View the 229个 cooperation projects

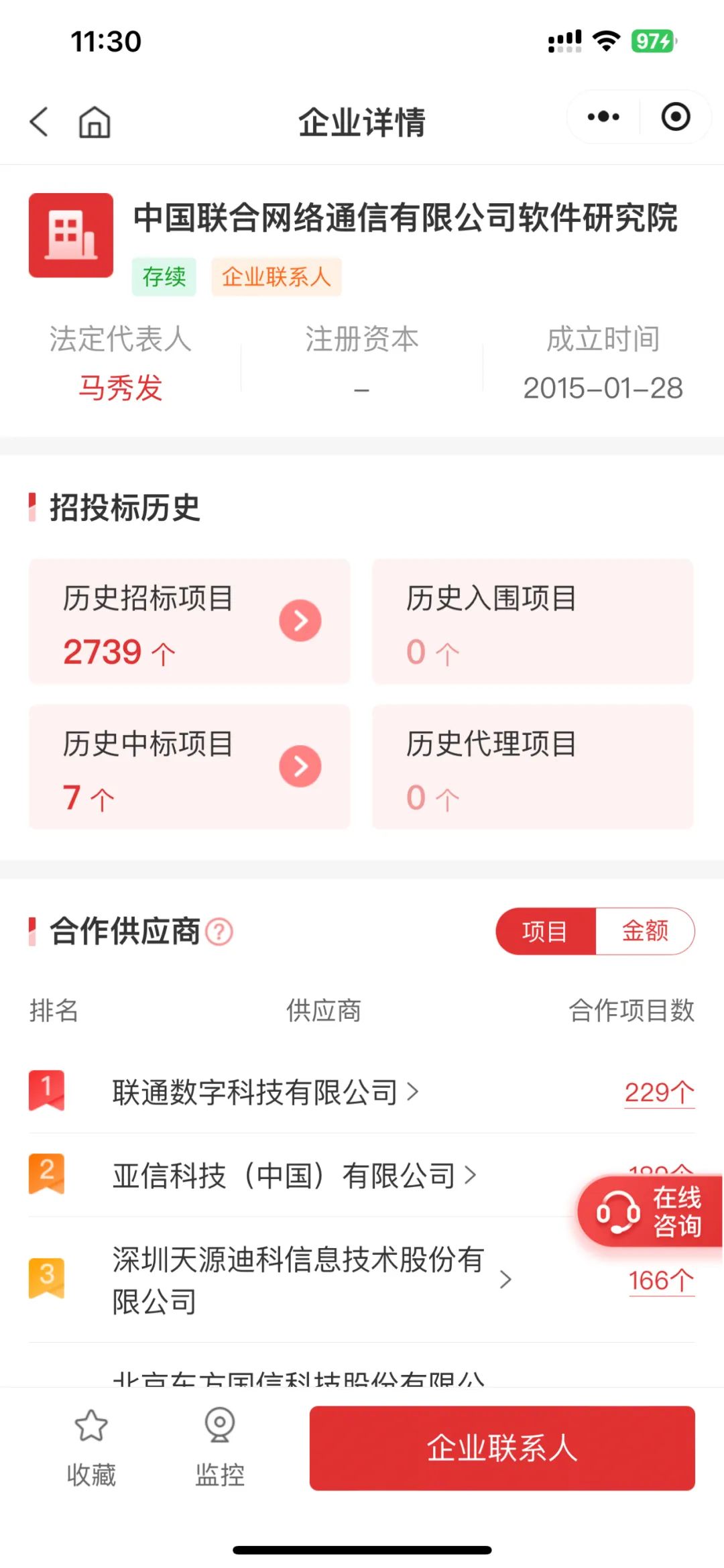point(660,1093)
